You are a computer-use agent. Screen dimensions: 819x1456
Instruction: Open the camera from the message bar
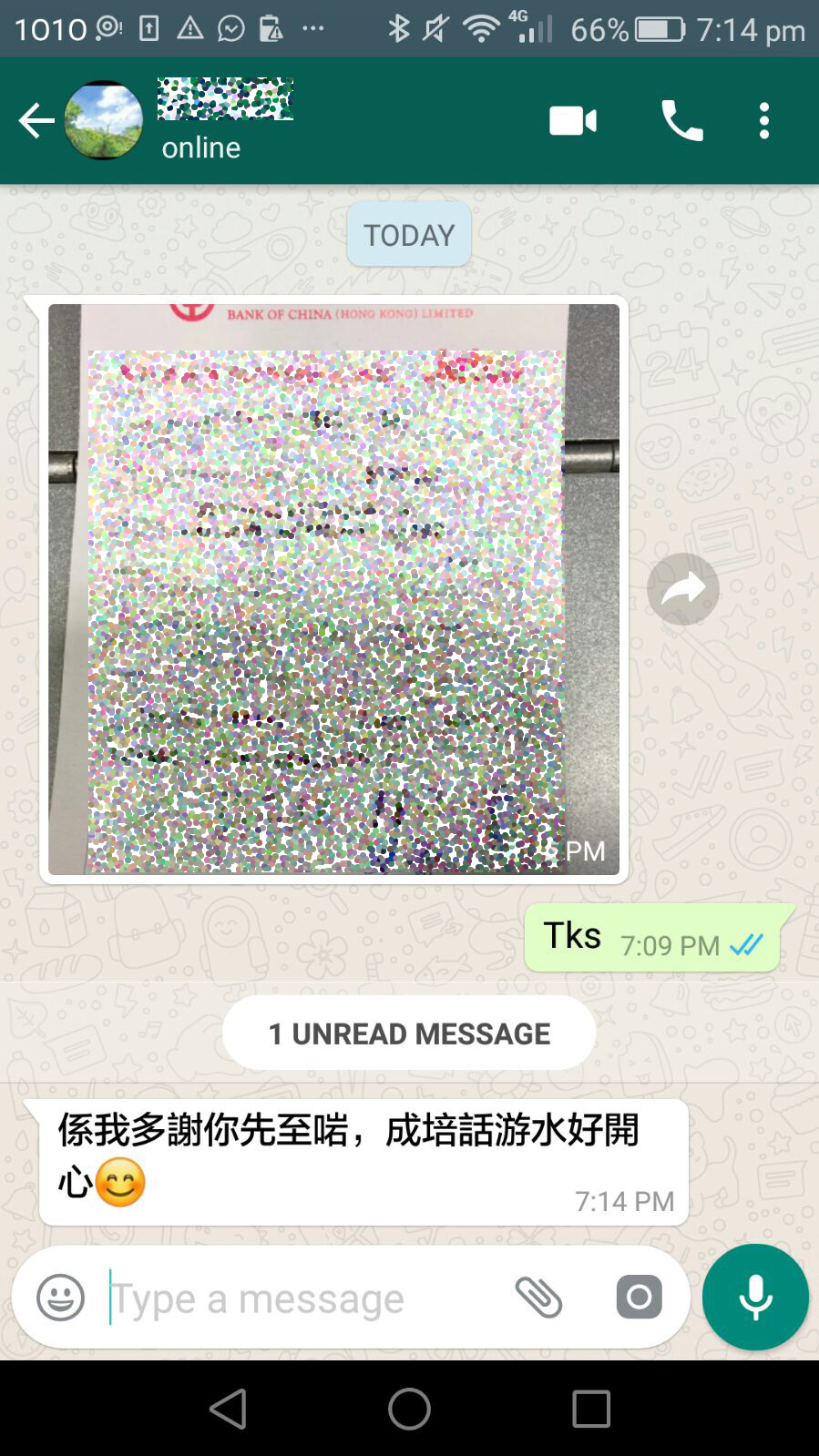point(639,1298)
